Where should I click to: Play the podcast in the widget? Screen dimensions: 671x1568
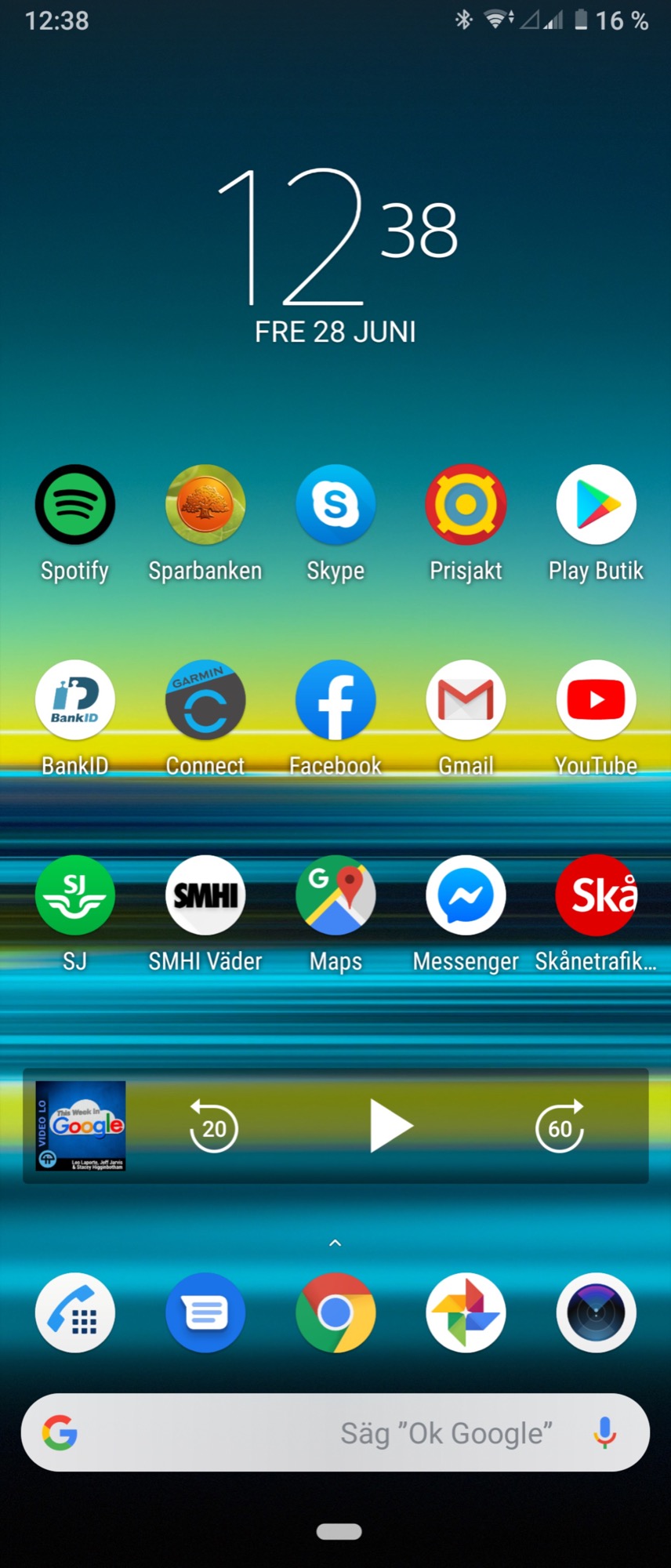point(390,1126)
